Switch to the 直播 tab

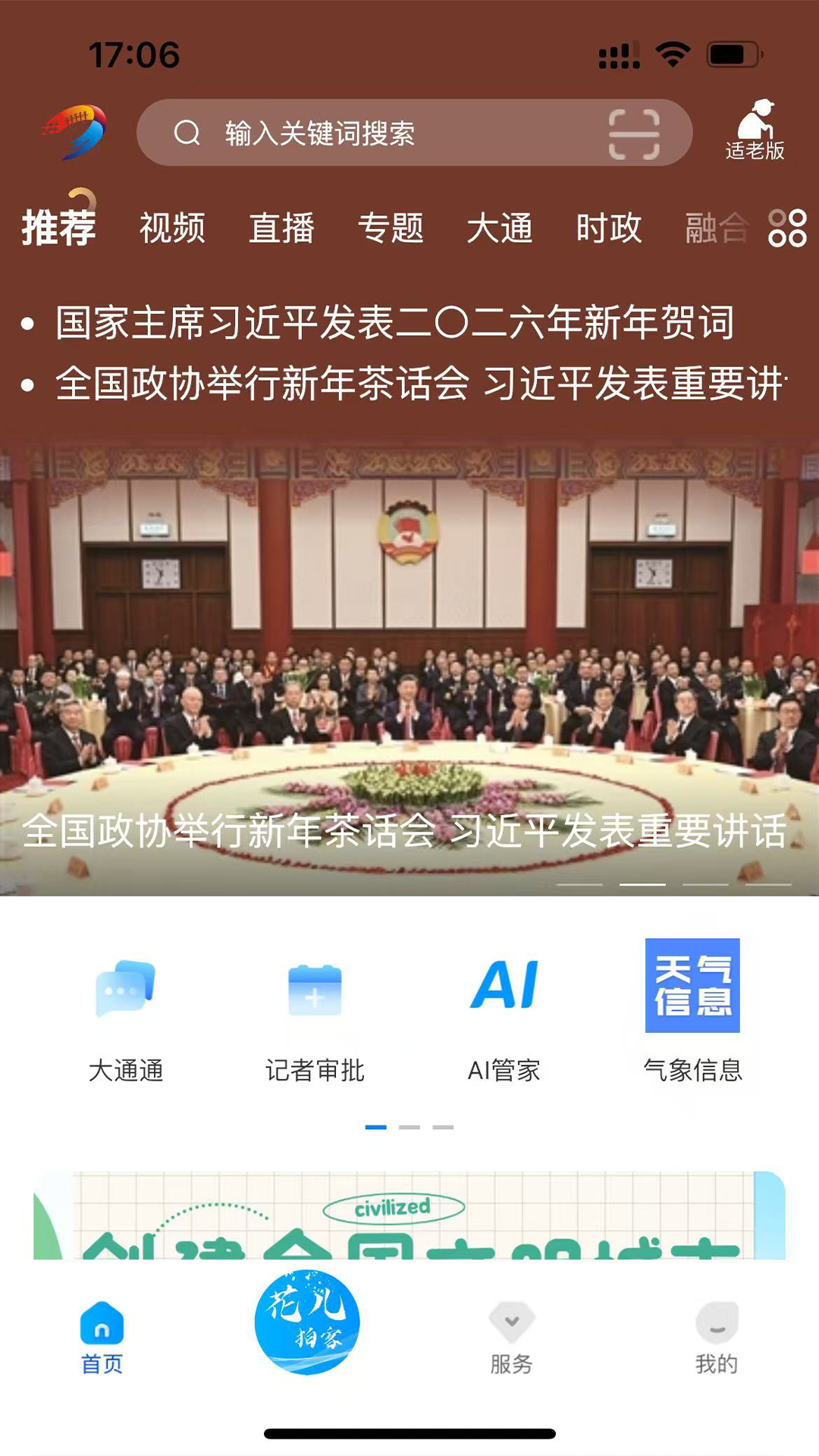click(x=281, y=228)
